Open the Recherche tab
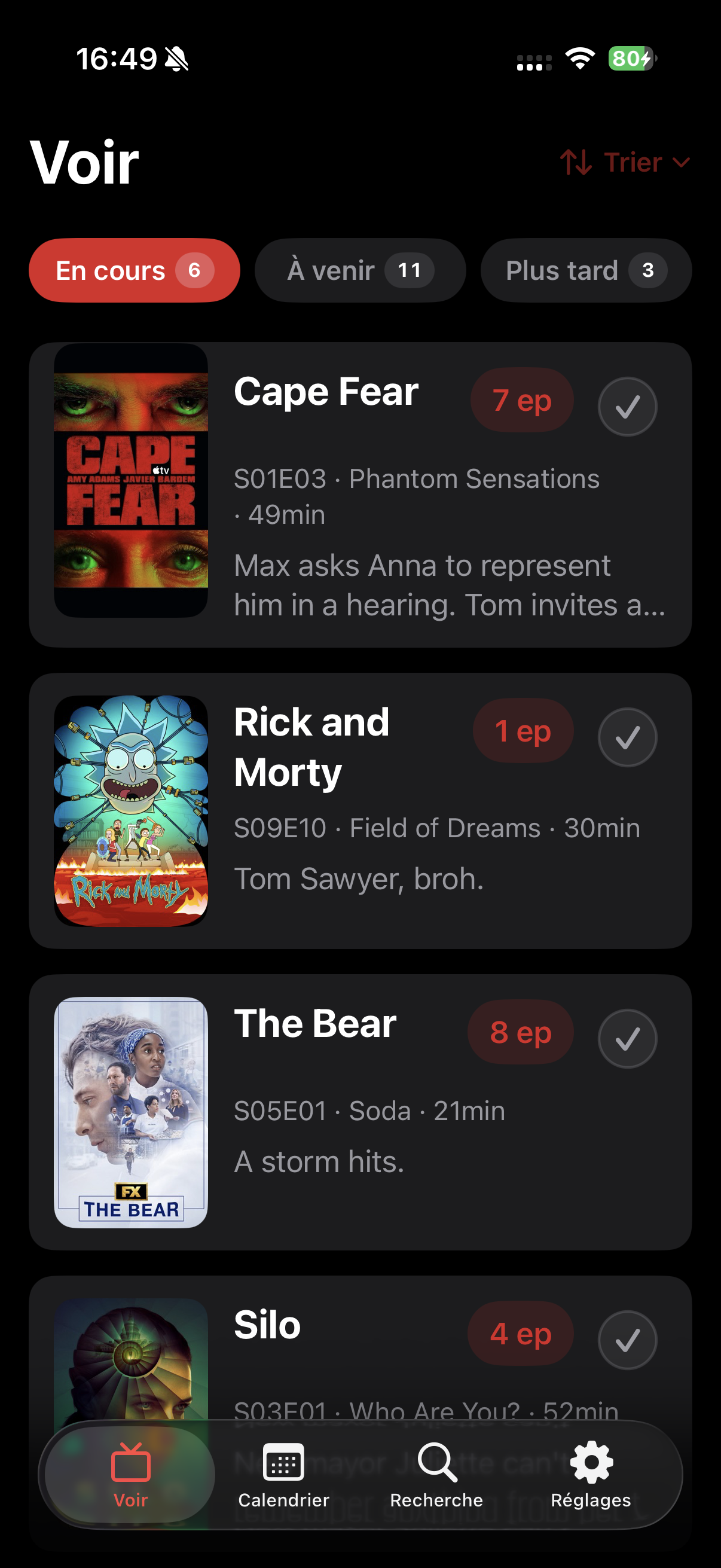 pos(436,1475)
